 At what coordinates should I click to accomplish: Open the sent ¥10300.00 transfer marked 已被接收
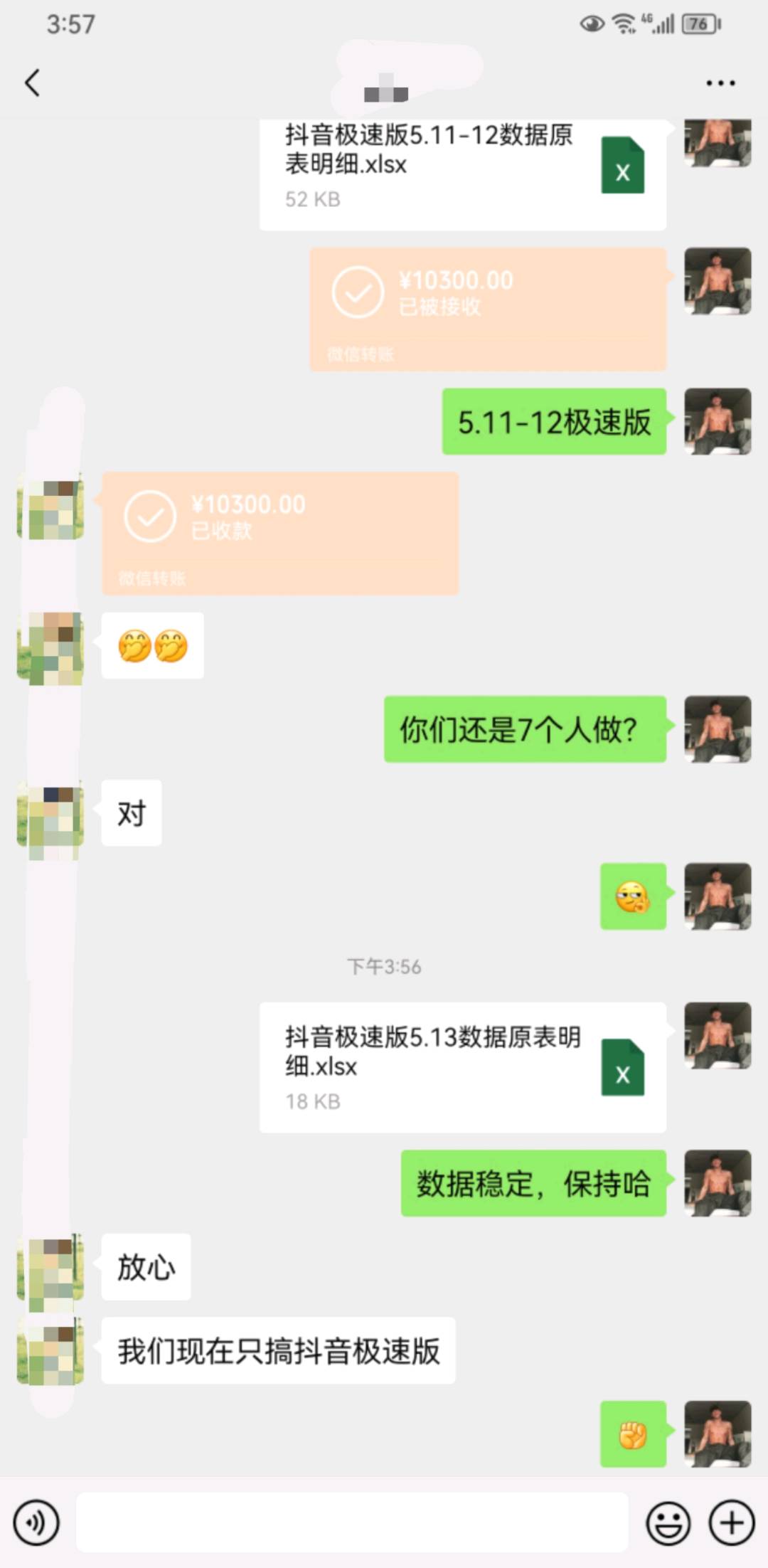click(x=488, y=309)
